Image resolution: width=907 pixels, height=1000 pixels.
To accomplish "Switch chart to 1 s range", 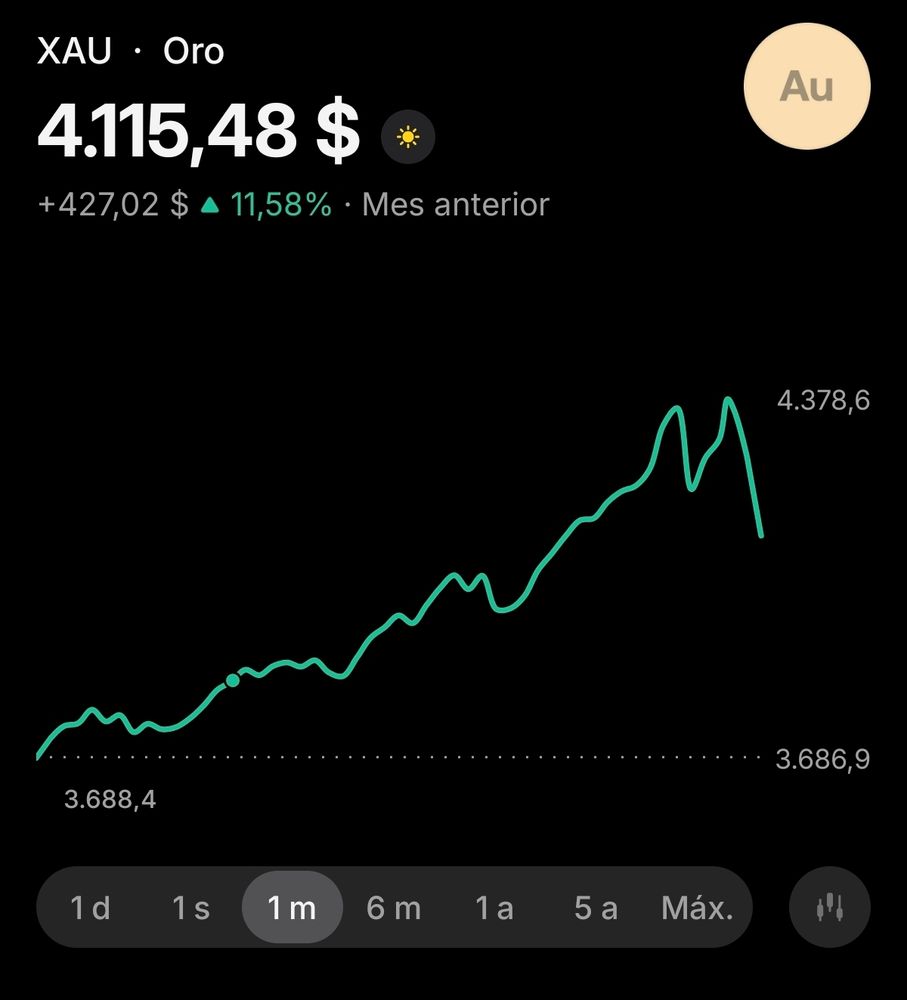I will pyautogui.click(x=191, y=908).
